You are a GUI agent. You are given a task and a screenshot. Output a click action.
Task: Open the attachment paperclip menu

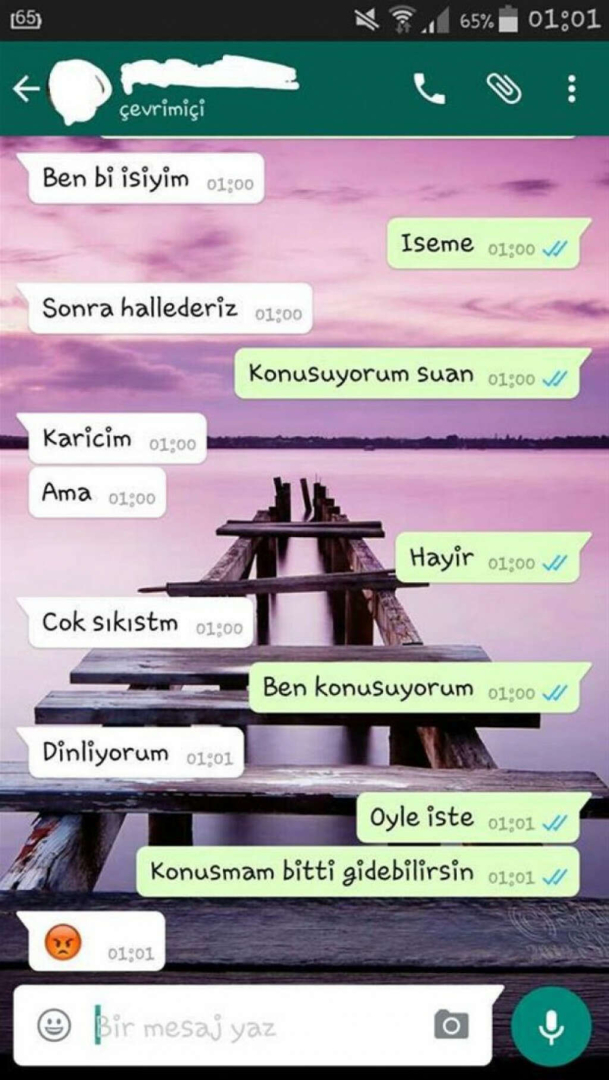(x=503, y=90)
